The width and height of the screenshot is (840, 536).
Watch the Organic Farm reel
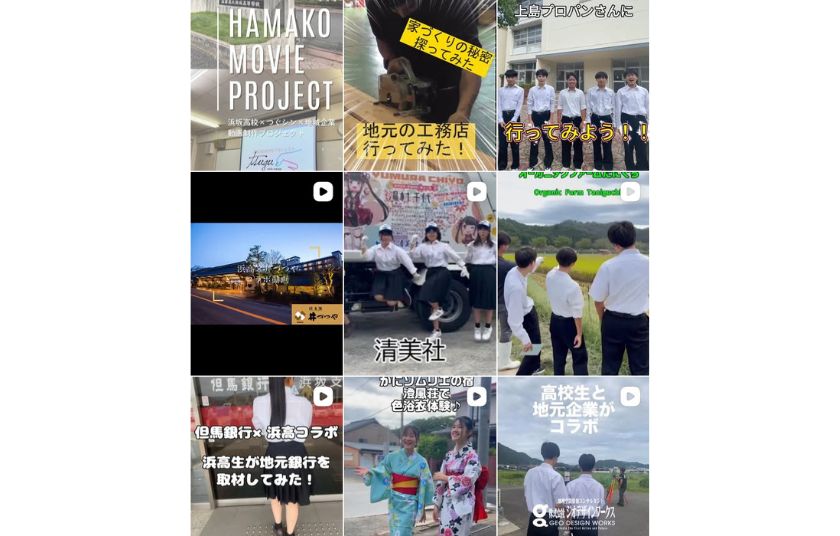(x=573, y=273)
